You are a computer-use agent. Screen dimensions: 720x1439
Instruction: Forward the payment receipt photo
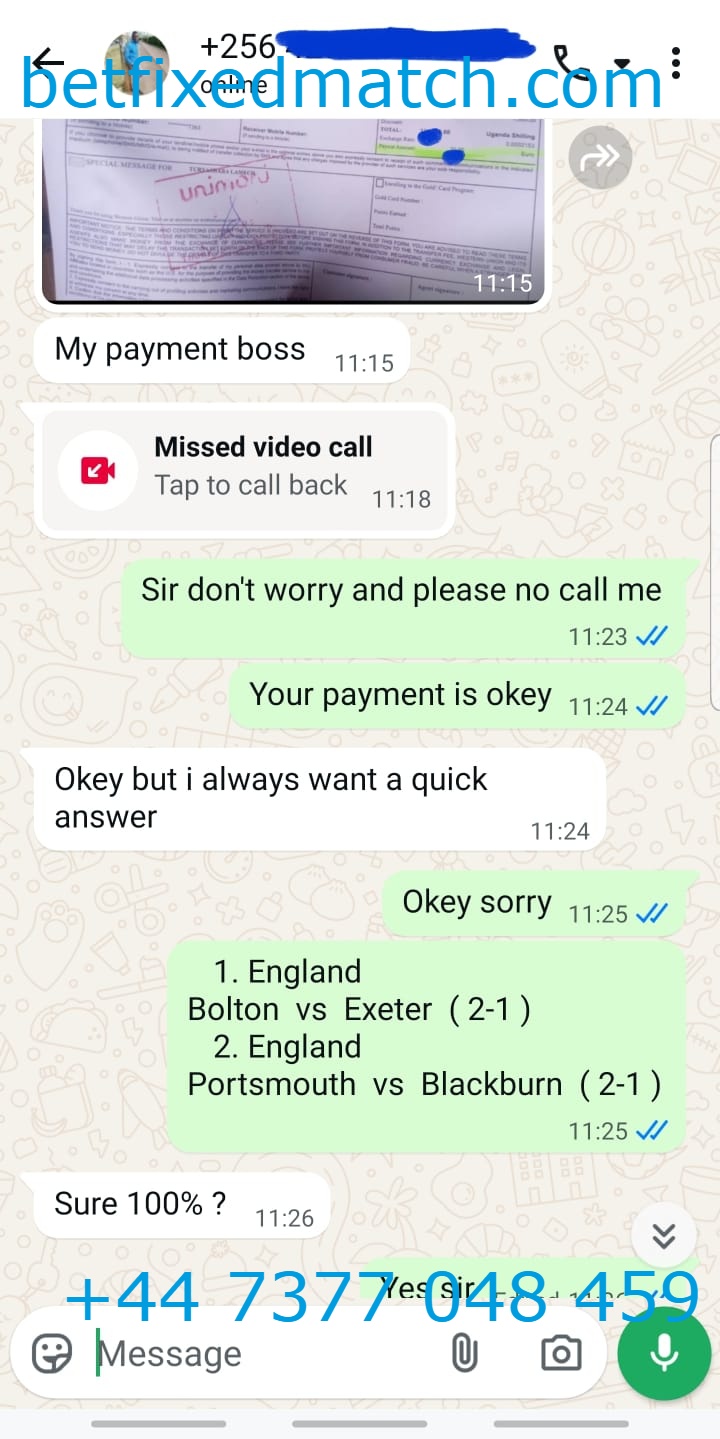(x=600, y=157)
